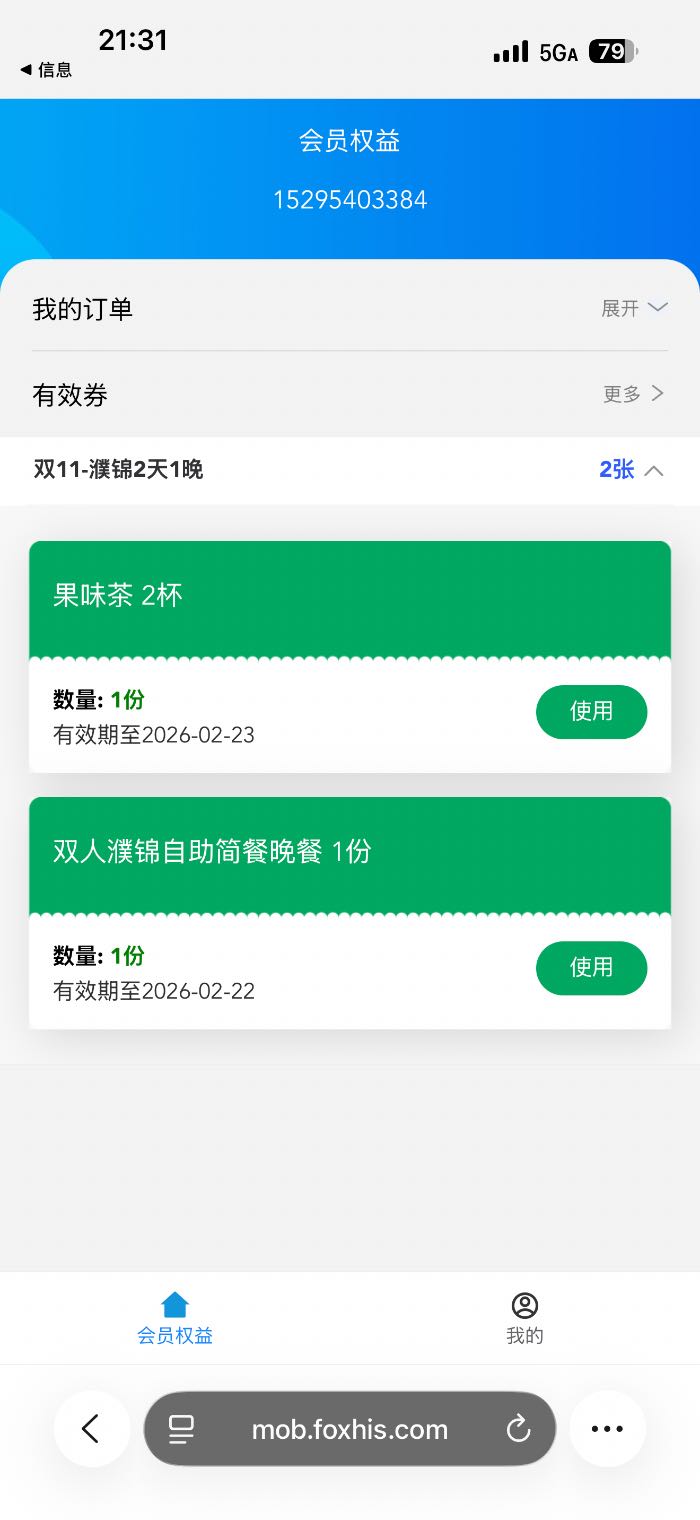
Task: Tap the mob.foxhis.com address bar
Action: (x=350, y=1429)
